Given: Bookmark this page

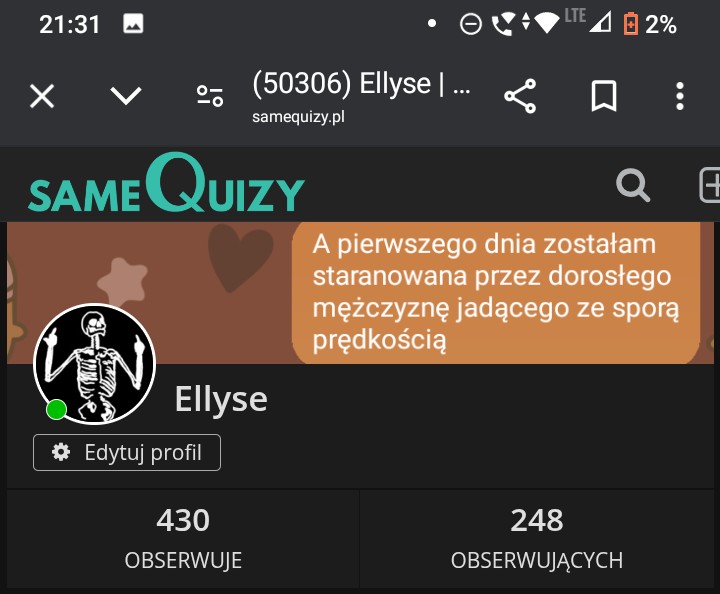Looking at the screenshot, I should pos(603,97).
